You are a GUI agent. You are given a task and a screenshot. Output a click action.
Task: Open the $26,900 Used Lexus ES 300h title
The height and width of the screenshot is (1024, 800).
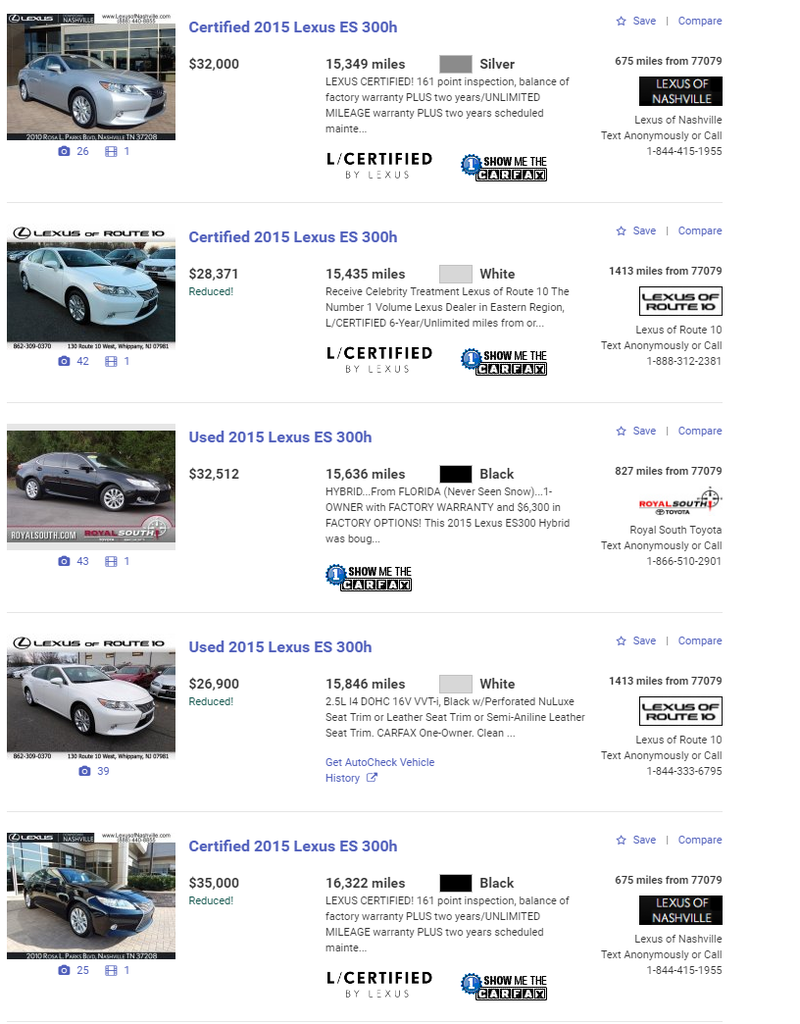280,647
